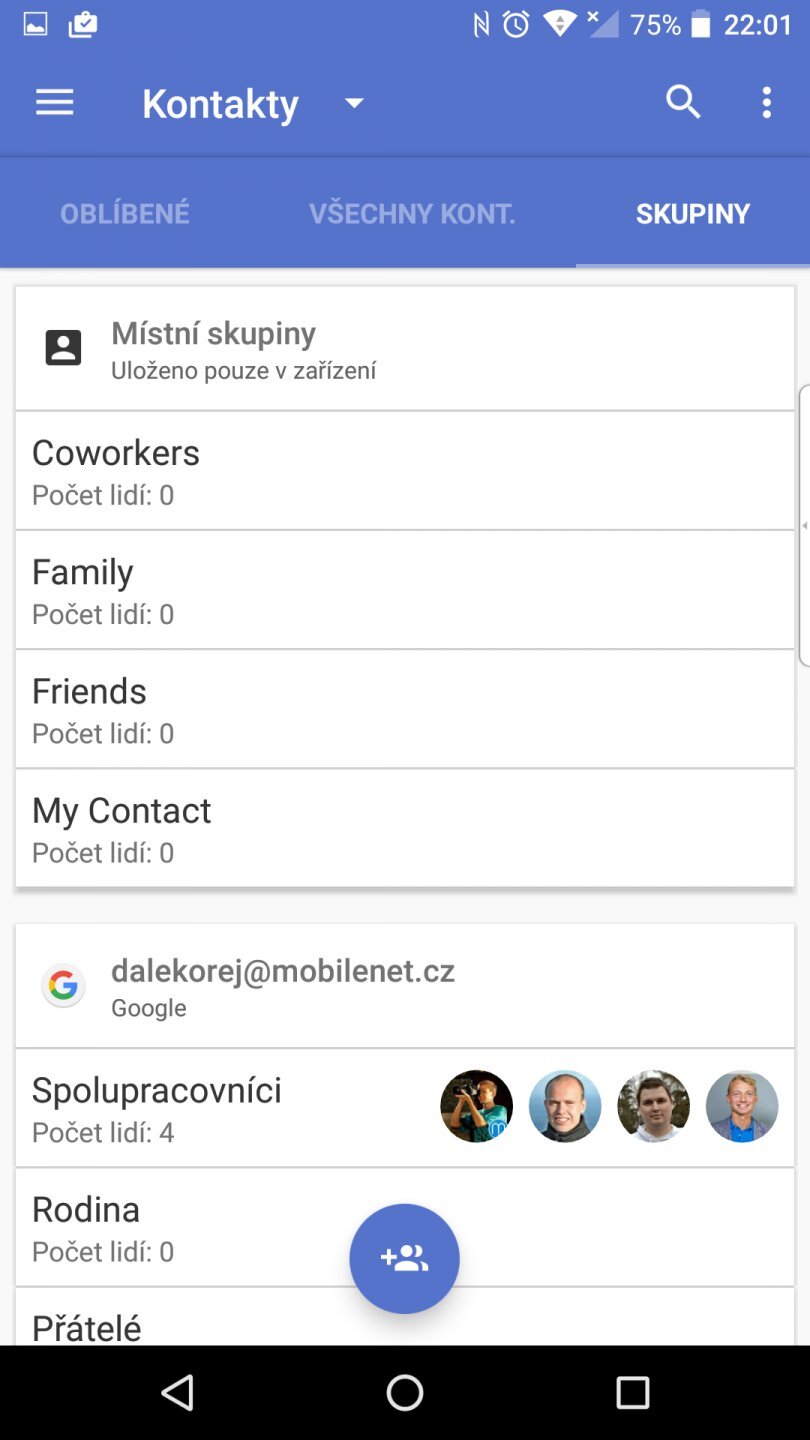The height and width of the screenshot is (1440, 810).
Task: Go back with the system back button
Action: [x=177, y=1392]
